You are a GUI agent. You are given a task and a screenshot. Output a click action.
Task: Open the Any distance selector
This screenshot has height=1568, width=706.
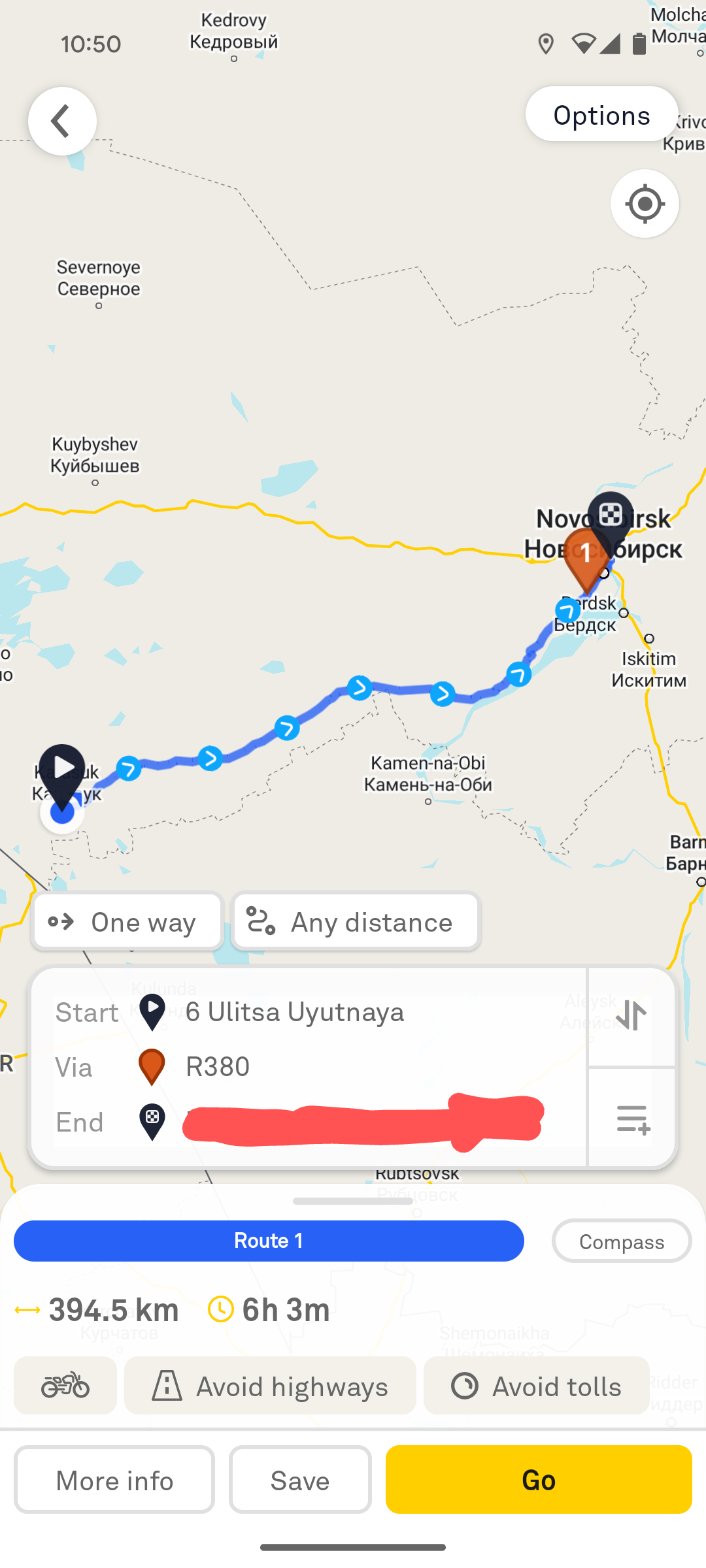pos(356,922)
